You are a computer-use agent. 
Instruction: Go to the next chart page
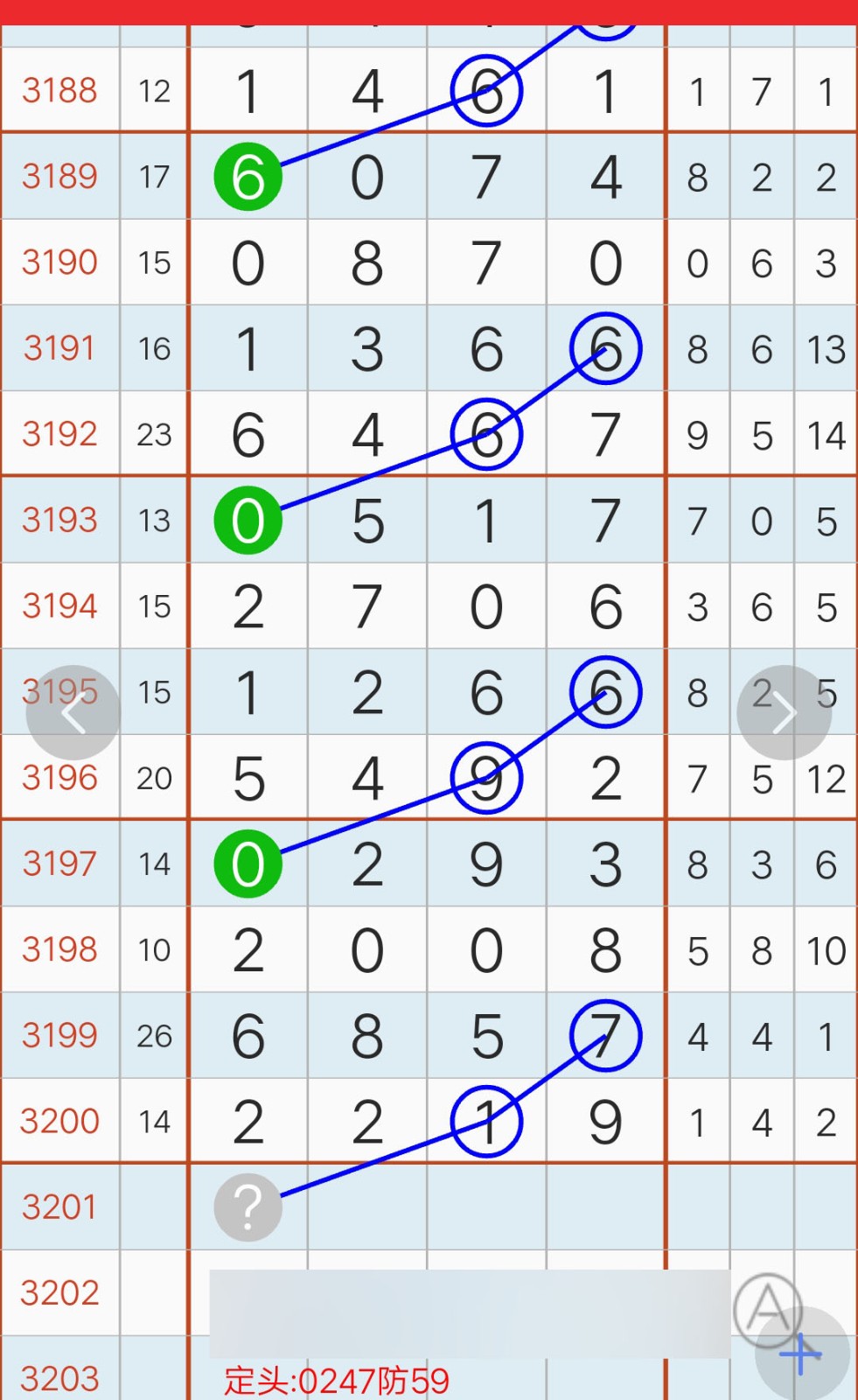(x=785, y=713)
